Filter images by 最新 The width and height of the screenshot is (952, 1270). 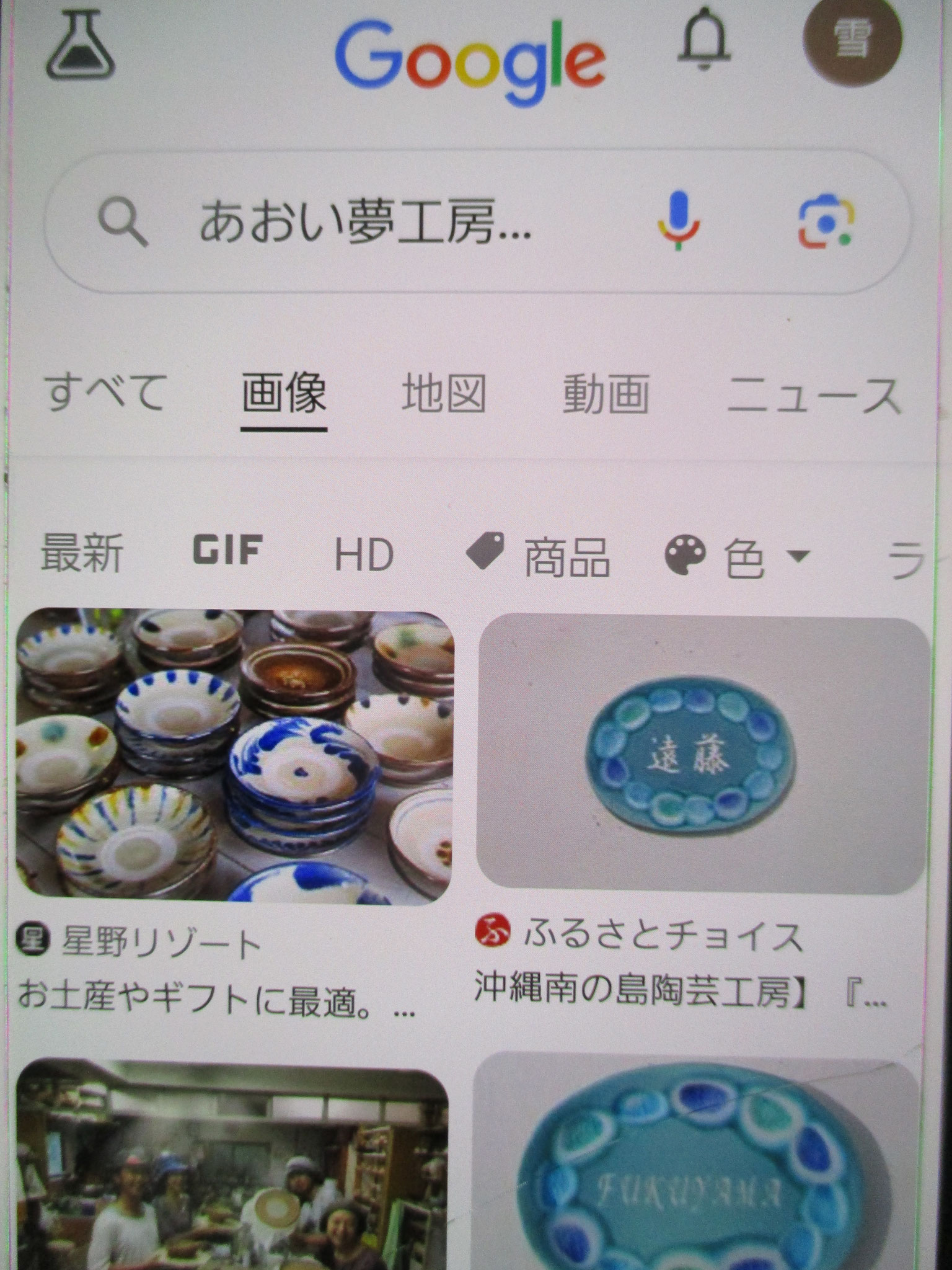(x=82, y=553)
